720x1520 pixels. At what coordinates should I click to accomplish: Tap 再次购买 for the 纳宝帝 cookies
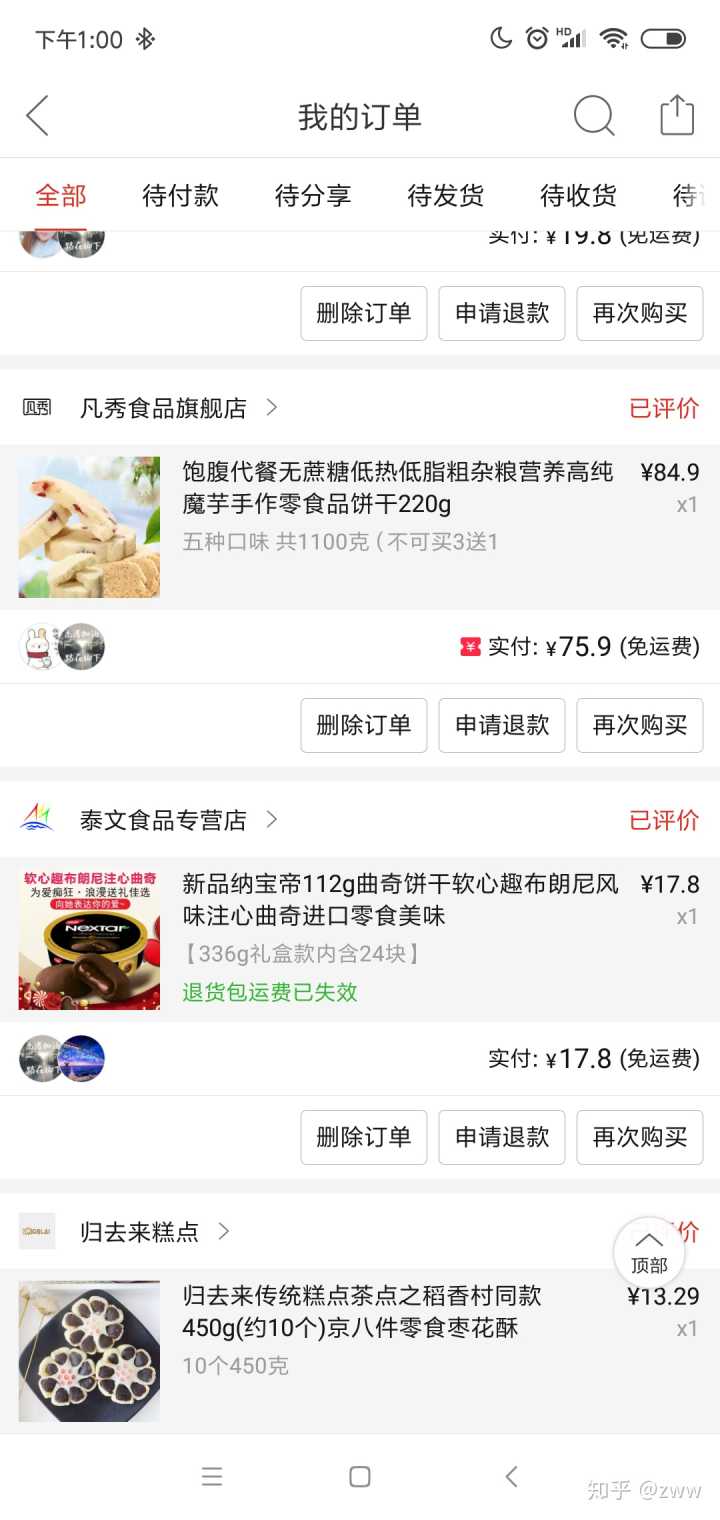(640, 1137)
